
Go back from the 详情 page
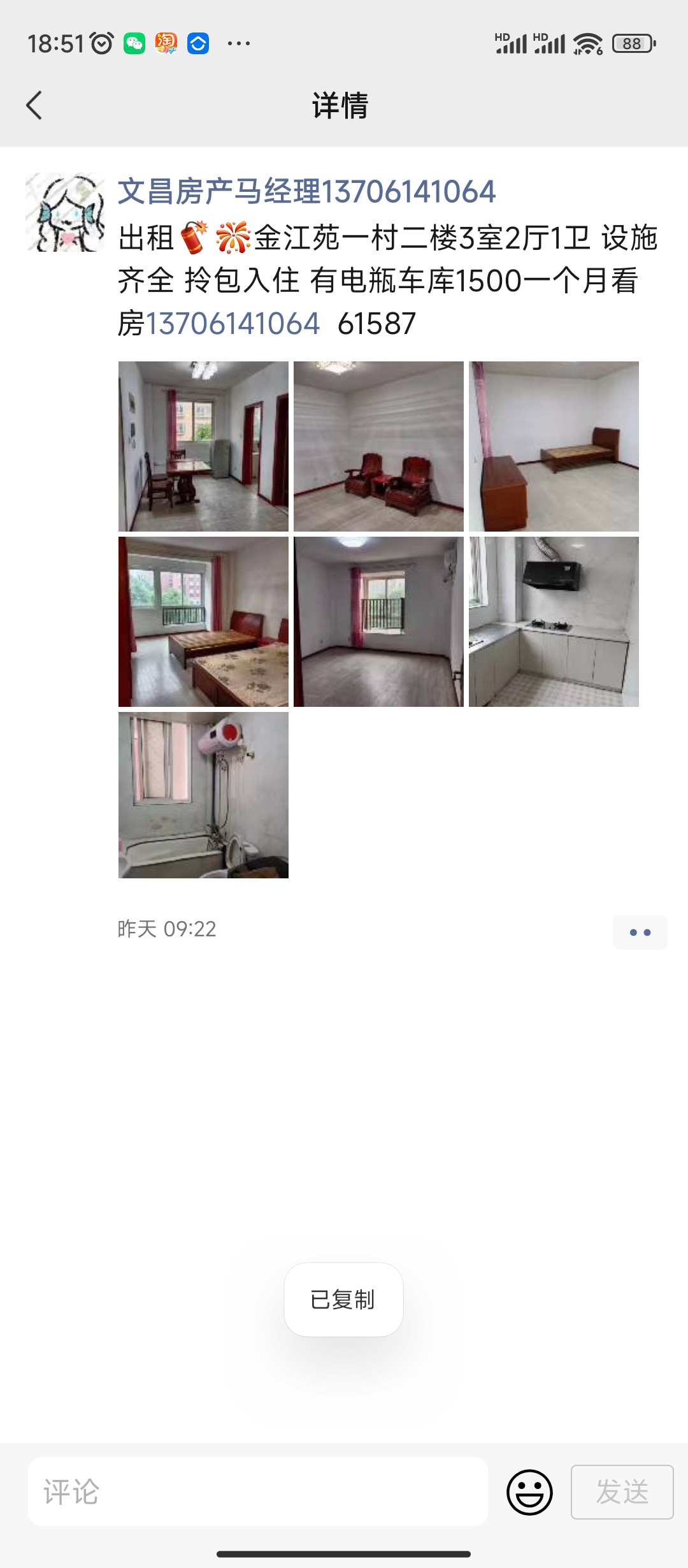pos(34,105)
